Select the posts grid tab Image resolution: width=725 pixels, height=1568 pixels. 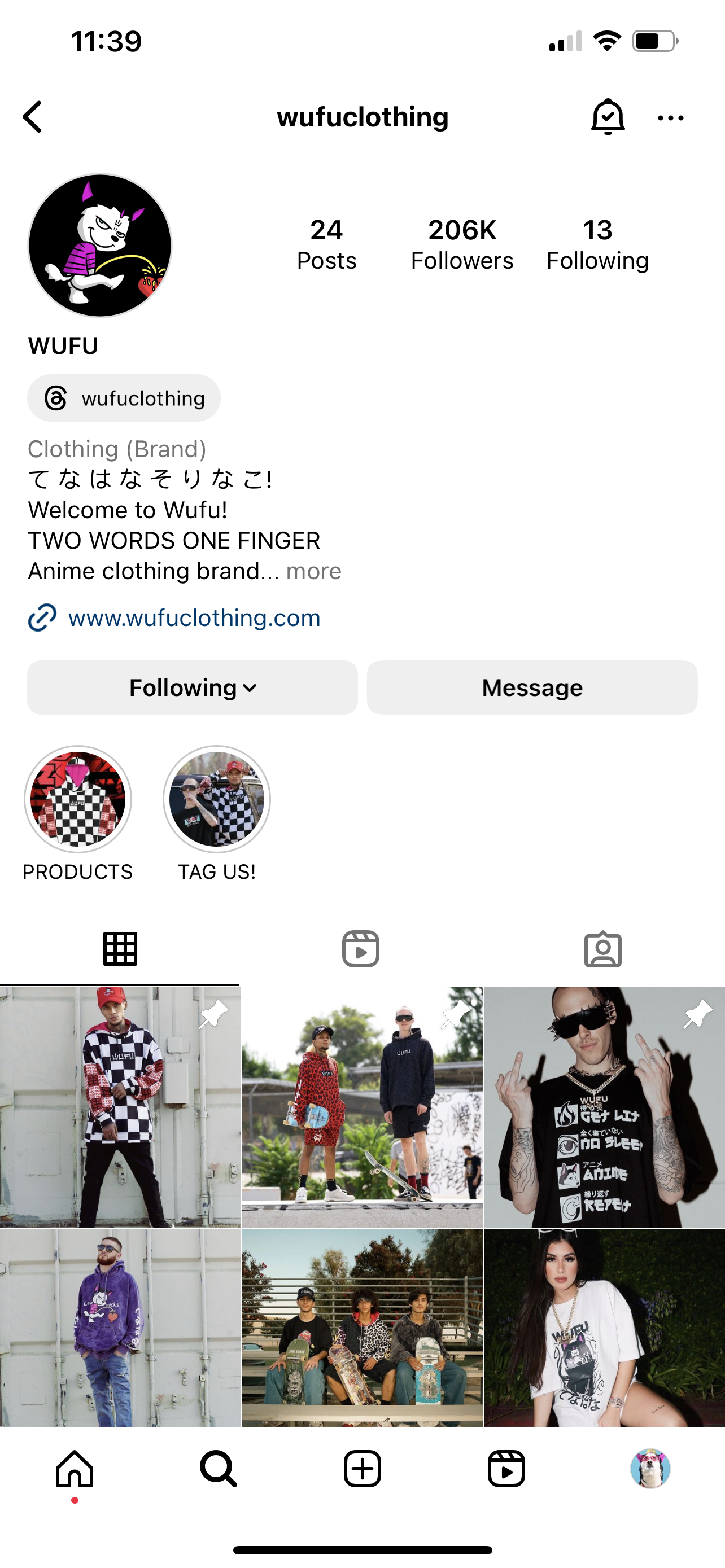click(120, 949)
